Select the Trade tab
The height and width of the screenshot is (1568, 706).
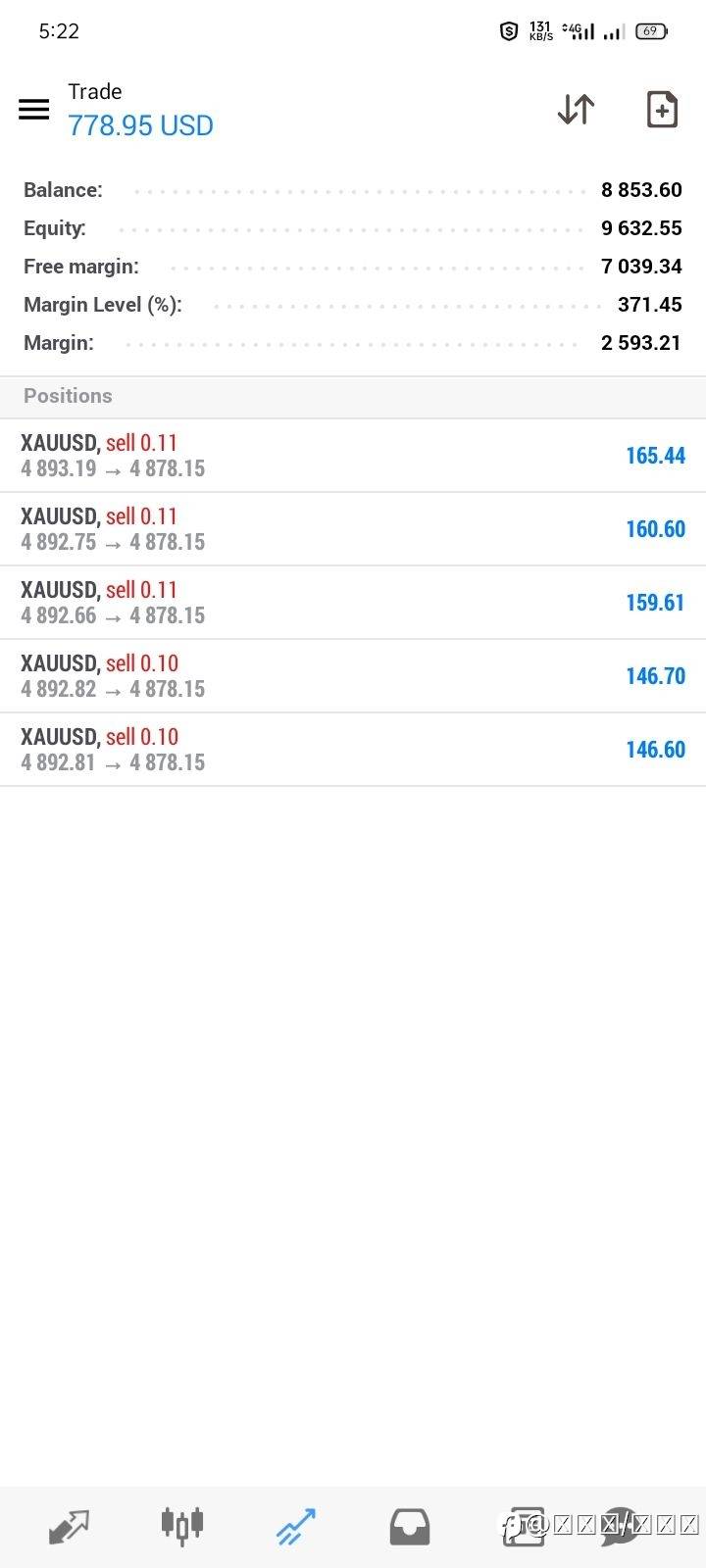tap(296, 1526)
